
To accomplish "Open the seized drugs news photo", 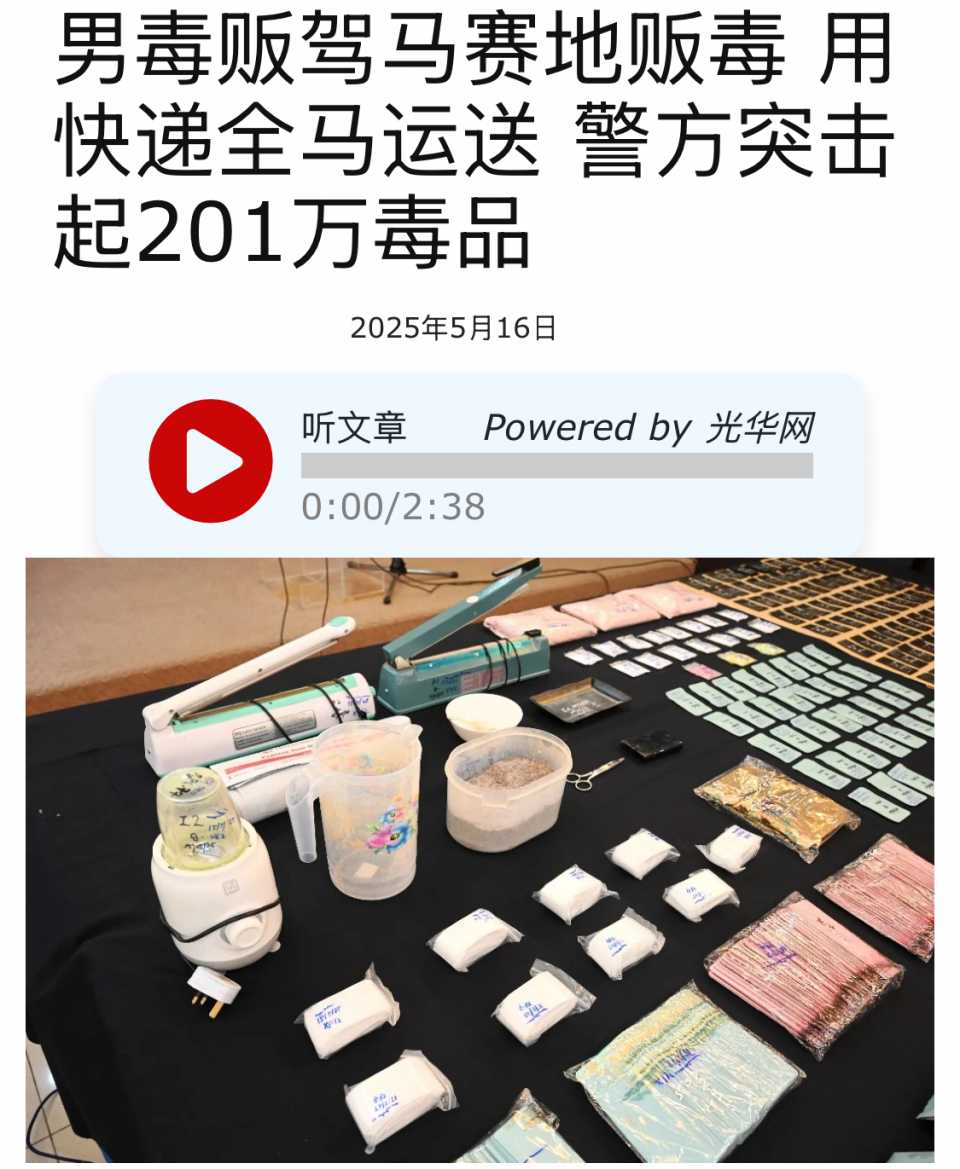I will [480, 860].
